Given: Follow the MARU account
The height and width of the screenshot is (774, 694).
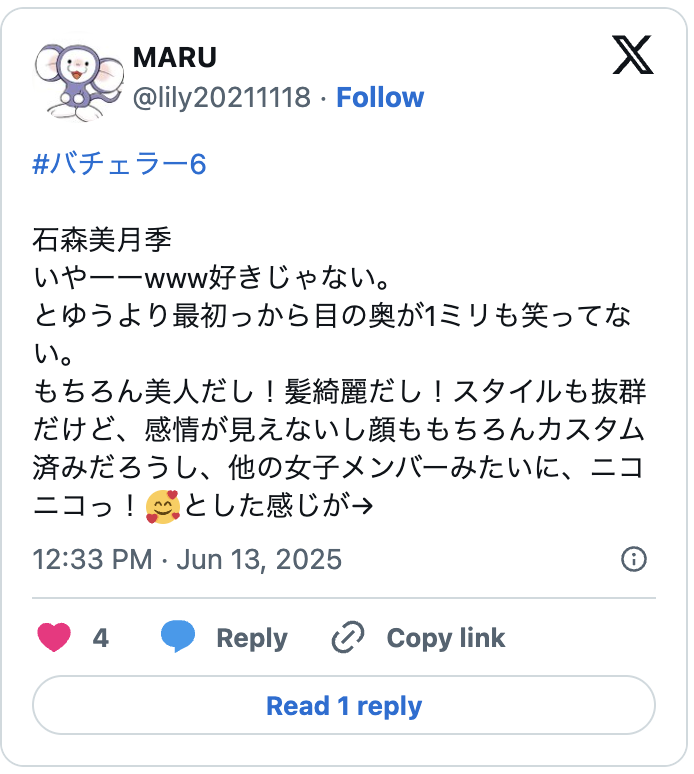Looking at the screenshot, I should click(380, 98).
